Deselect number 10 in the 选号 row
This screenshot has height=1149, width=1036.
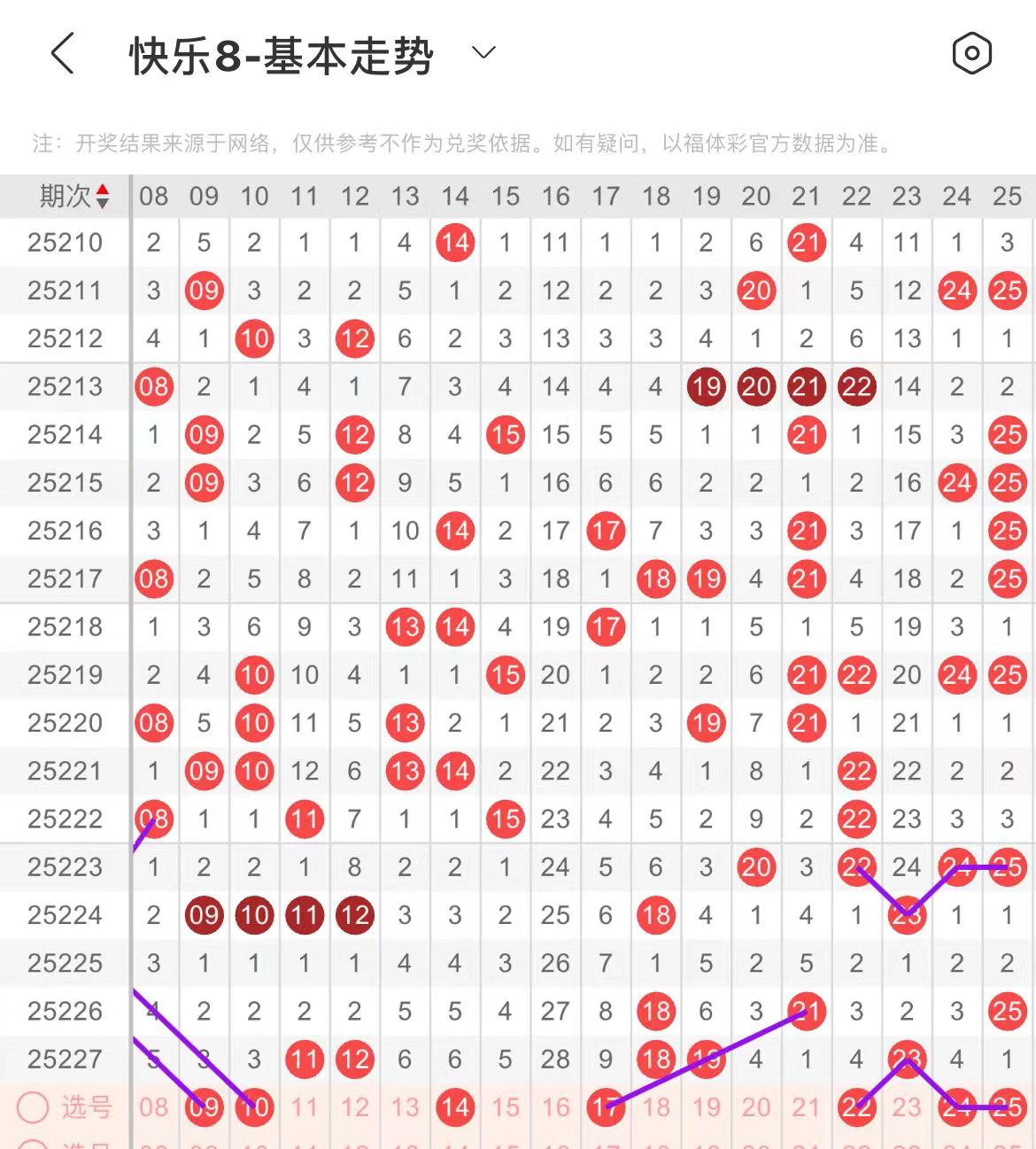click(254, 1106)
